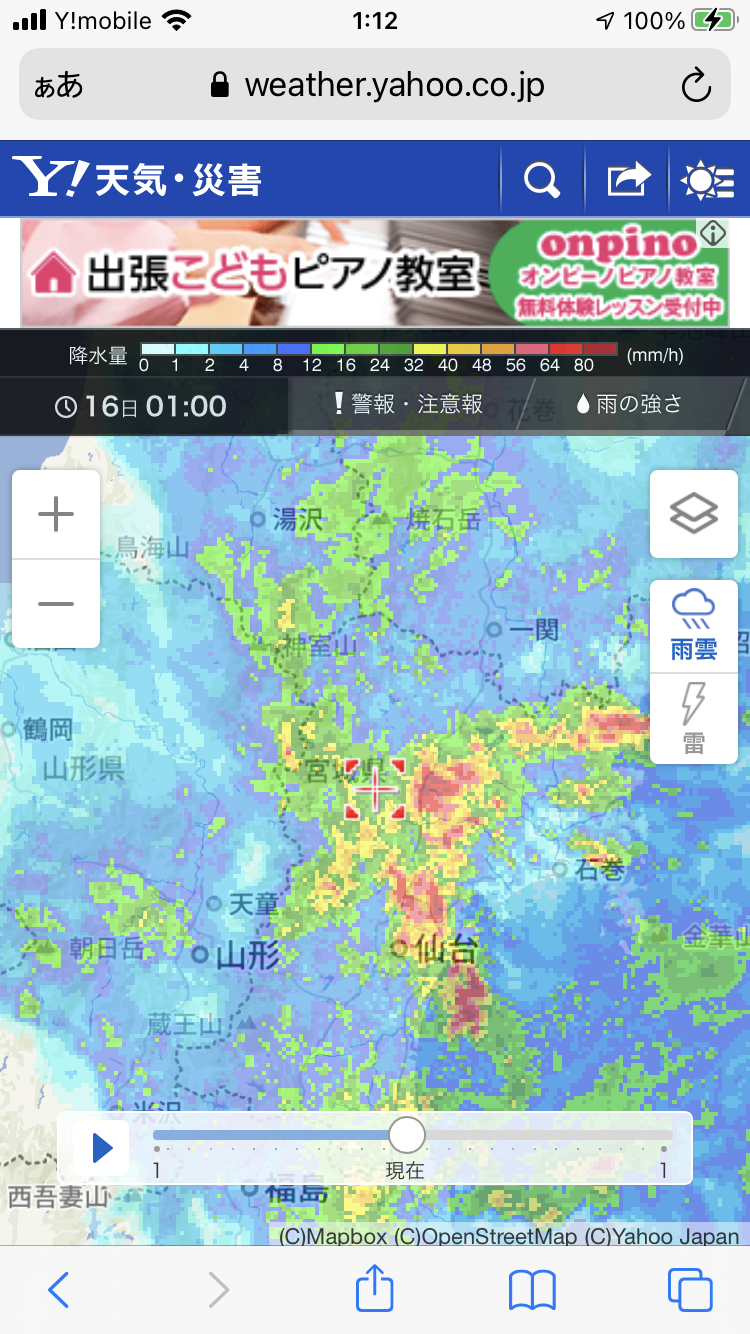Zoom out the map with minus button
This screenshot has height=1334, width=750.
click(x=56, y=603)
